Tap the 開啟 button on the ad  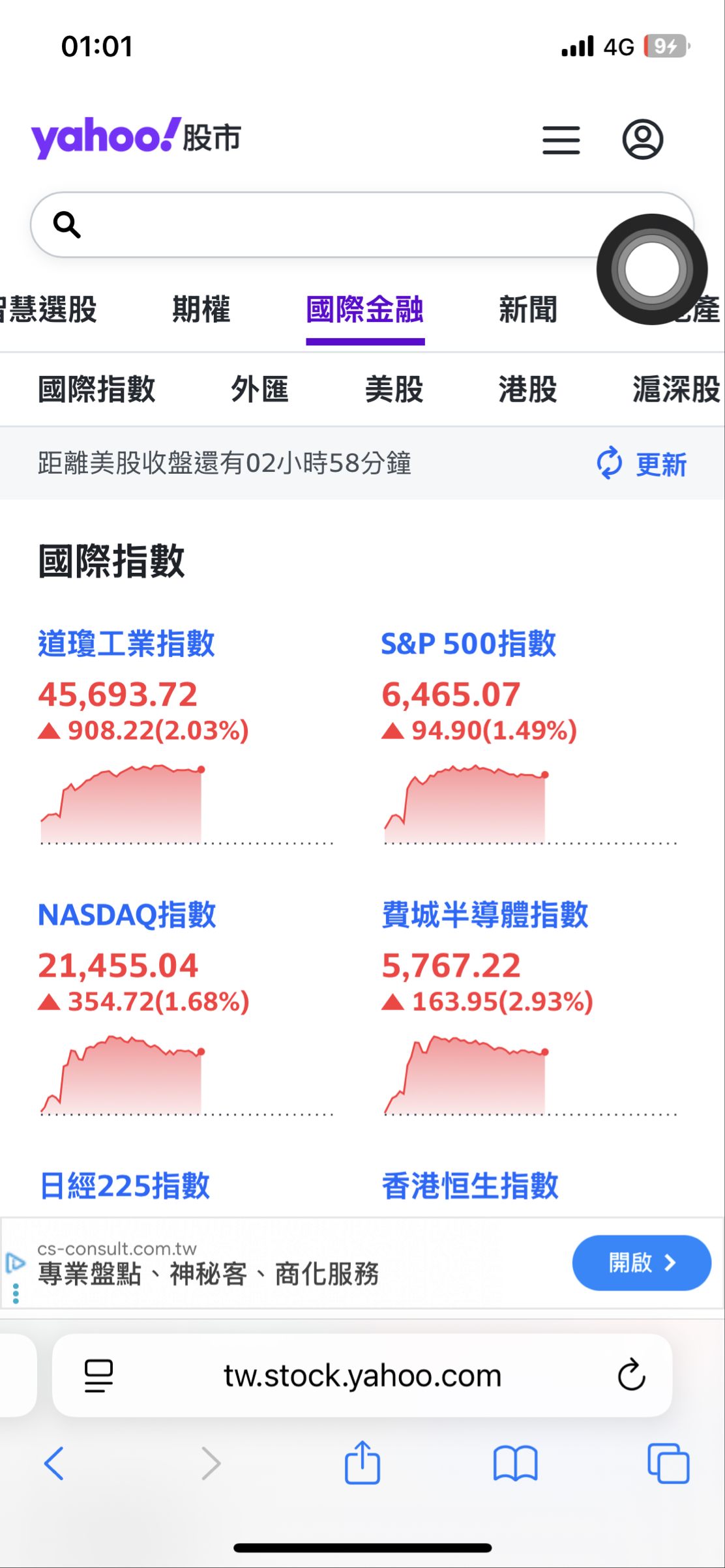coord(642,1263)
